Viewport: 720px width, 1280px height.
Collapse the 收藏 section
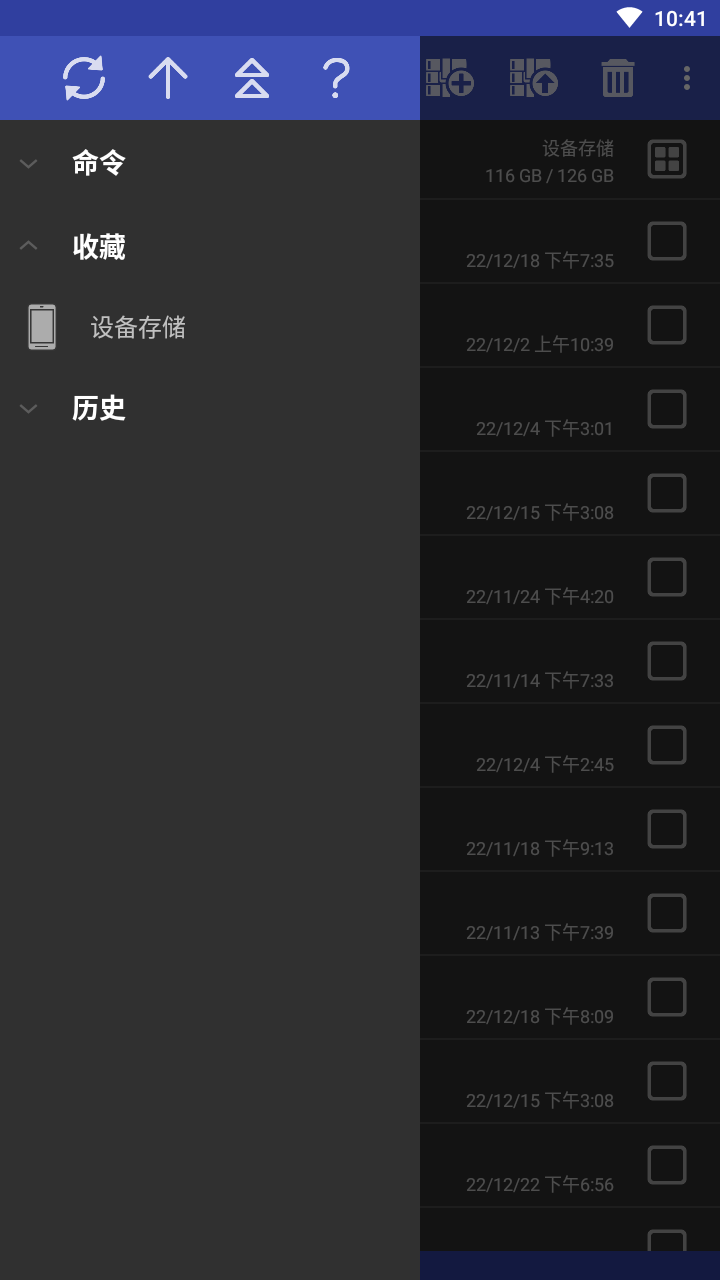click(210, 246)
